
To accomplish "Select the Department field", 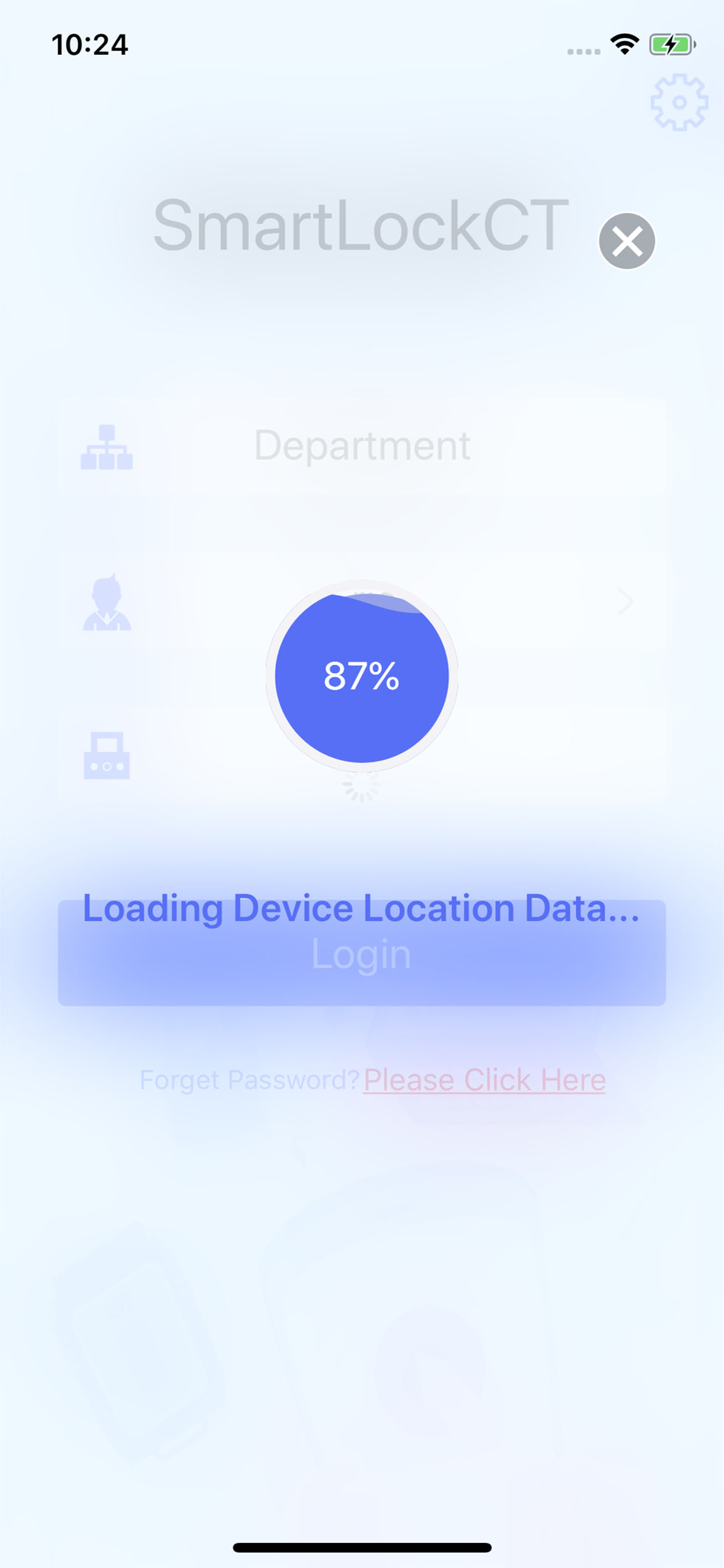I will 362,446.
